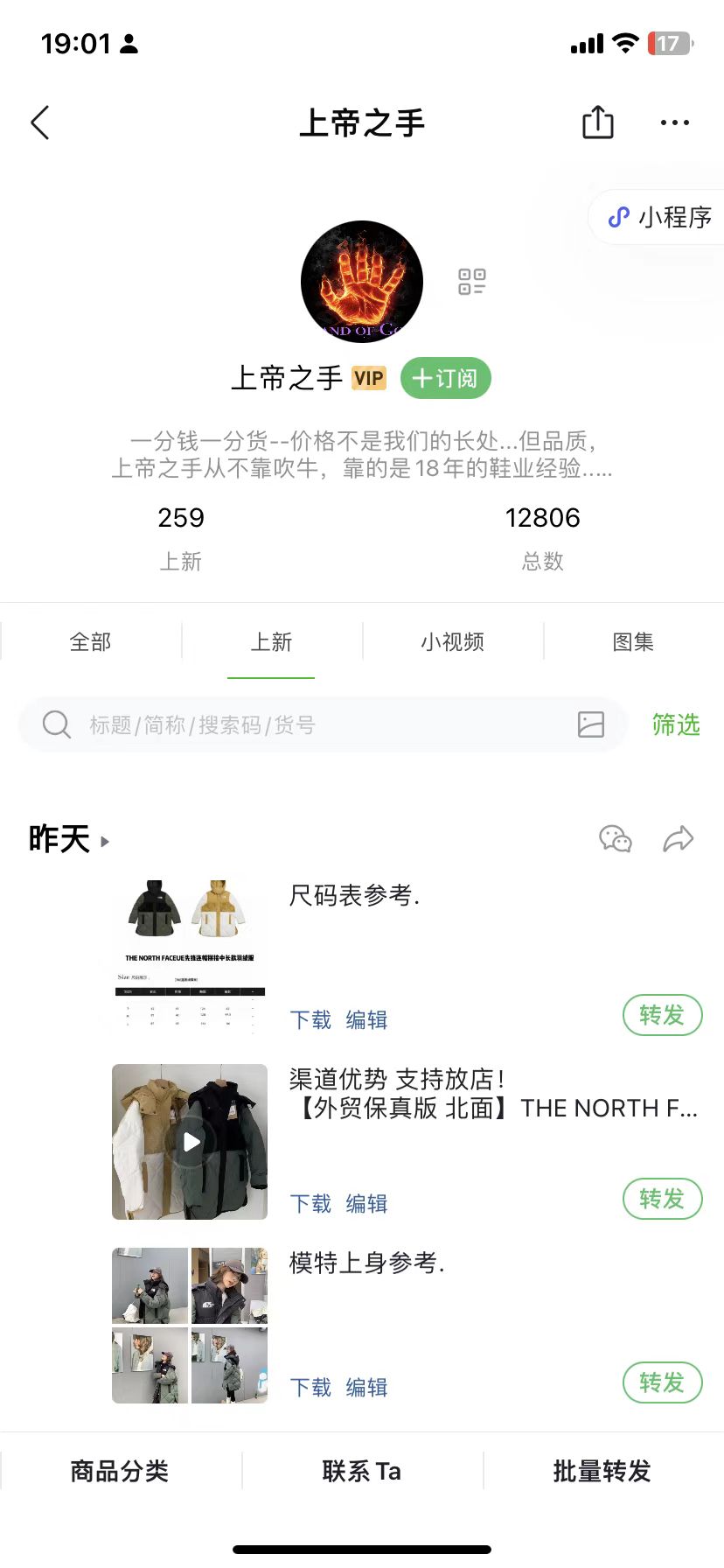Image resolution: width=724 pixels, height=1568 pixels.
Task: Switch to the 图集 tab
Action: point(633,641)
